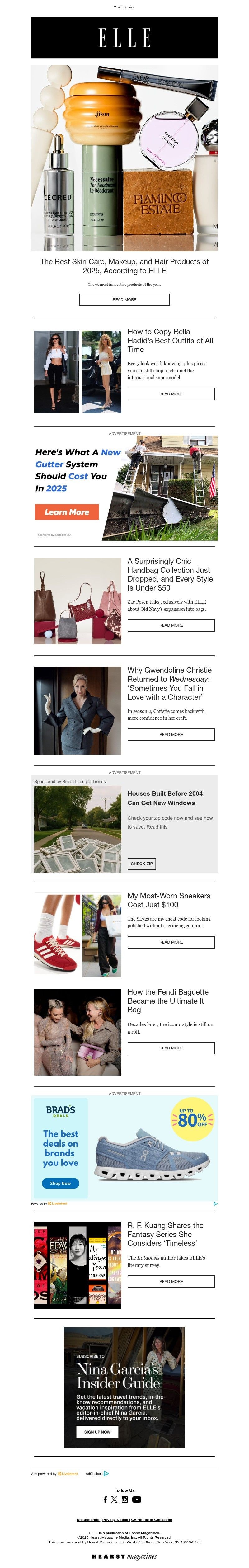Tap Check Zip in the windows ad
Viewport: 249px width, 1568px height.
[141, 864]
